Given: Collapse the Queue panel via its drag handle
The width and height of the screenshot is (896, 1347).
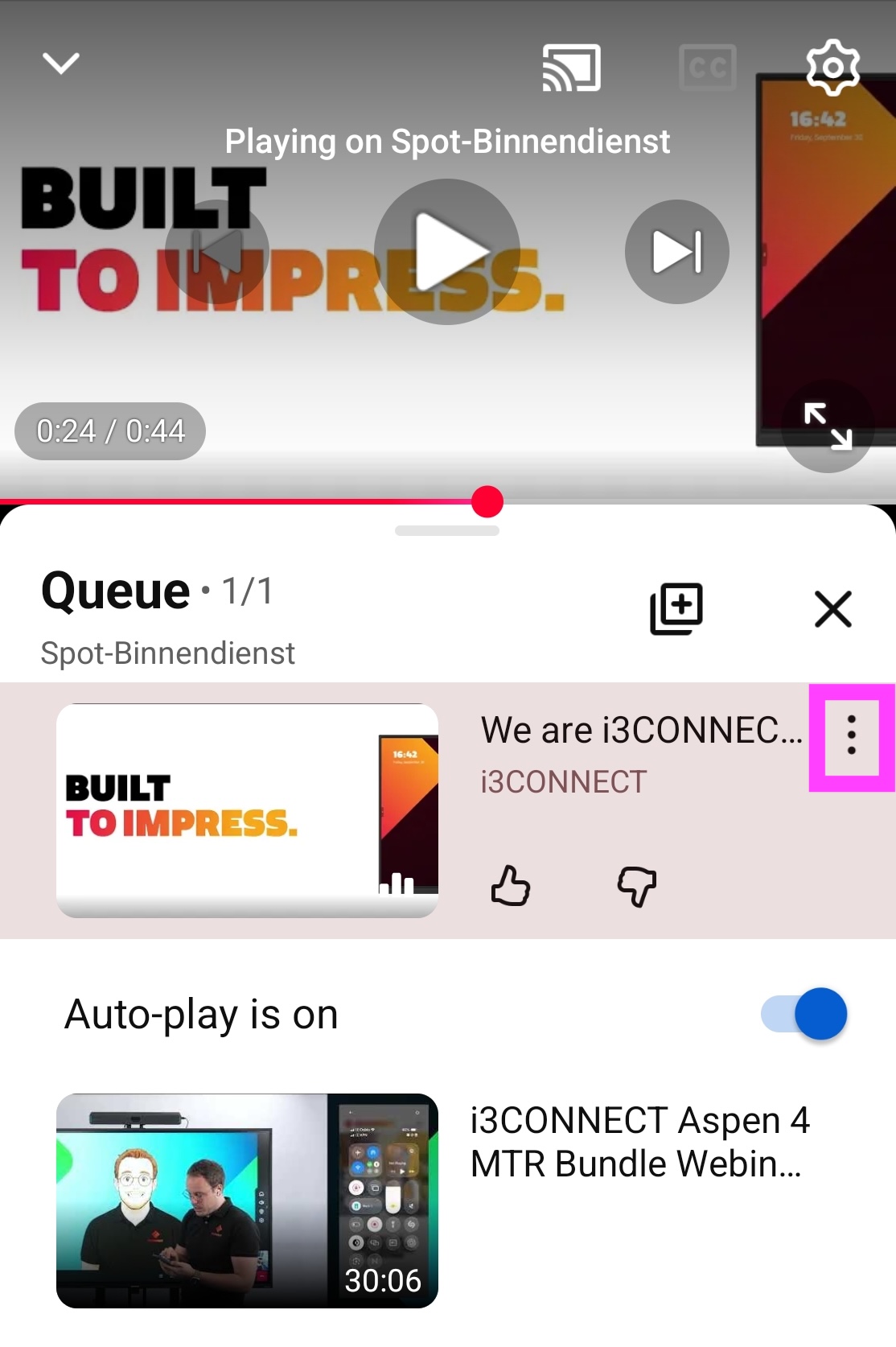Looking at the screenshot, I should point(447,530).
